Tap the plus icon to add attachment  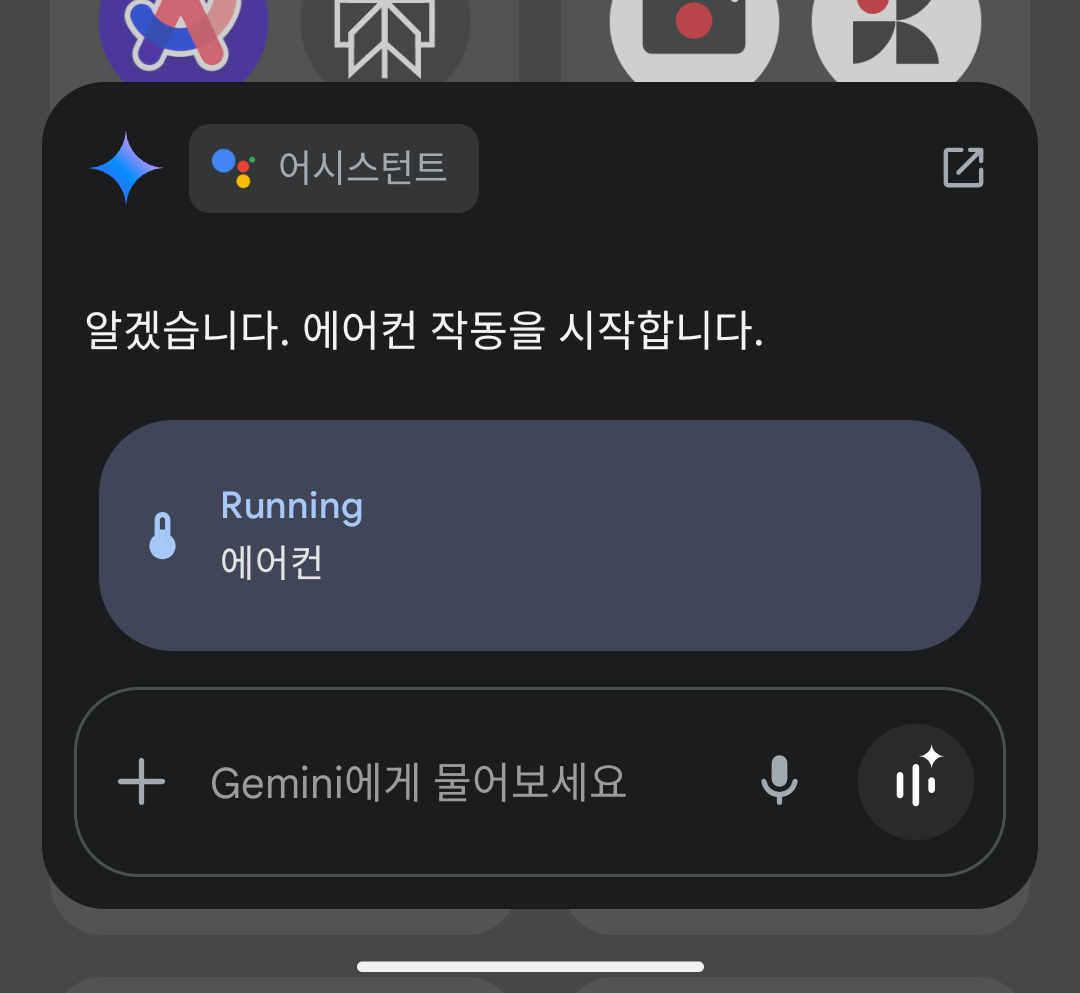[141, 781]
